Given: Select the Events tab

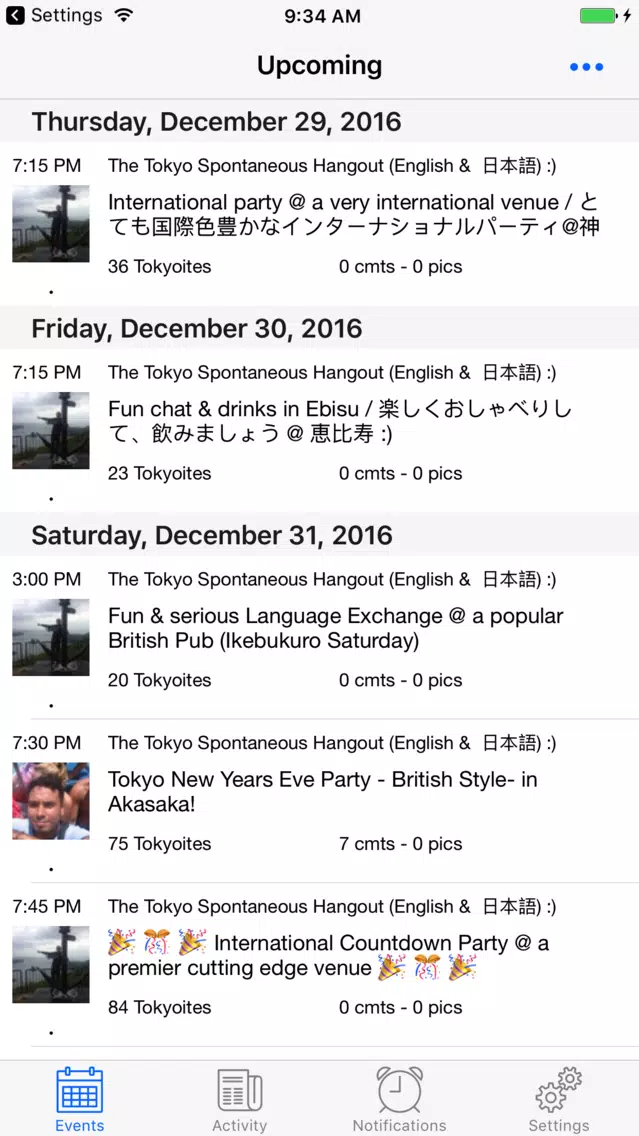Looking at the screenshot, I should coord(80,1098).
